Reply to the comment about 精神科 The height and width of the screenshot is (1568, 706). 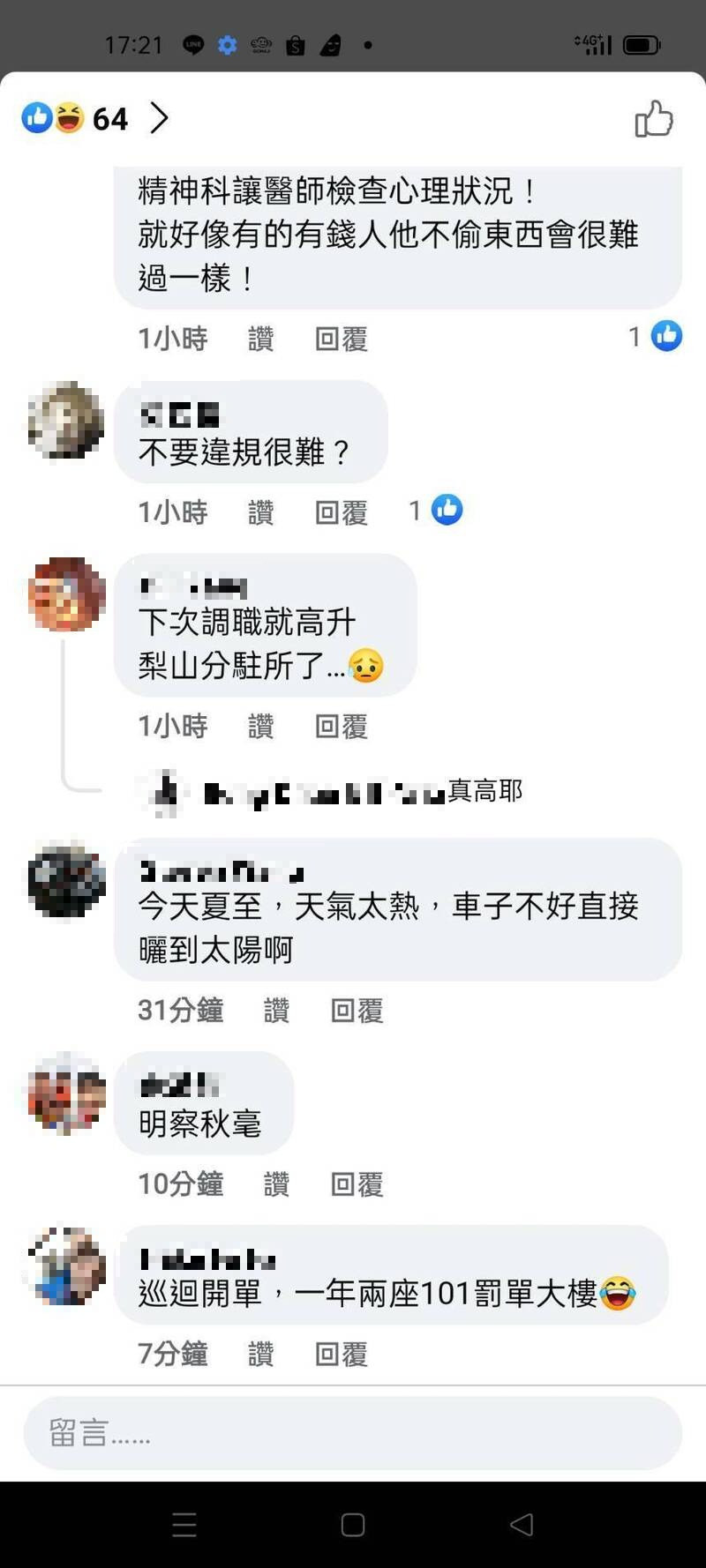pos(341,339)
